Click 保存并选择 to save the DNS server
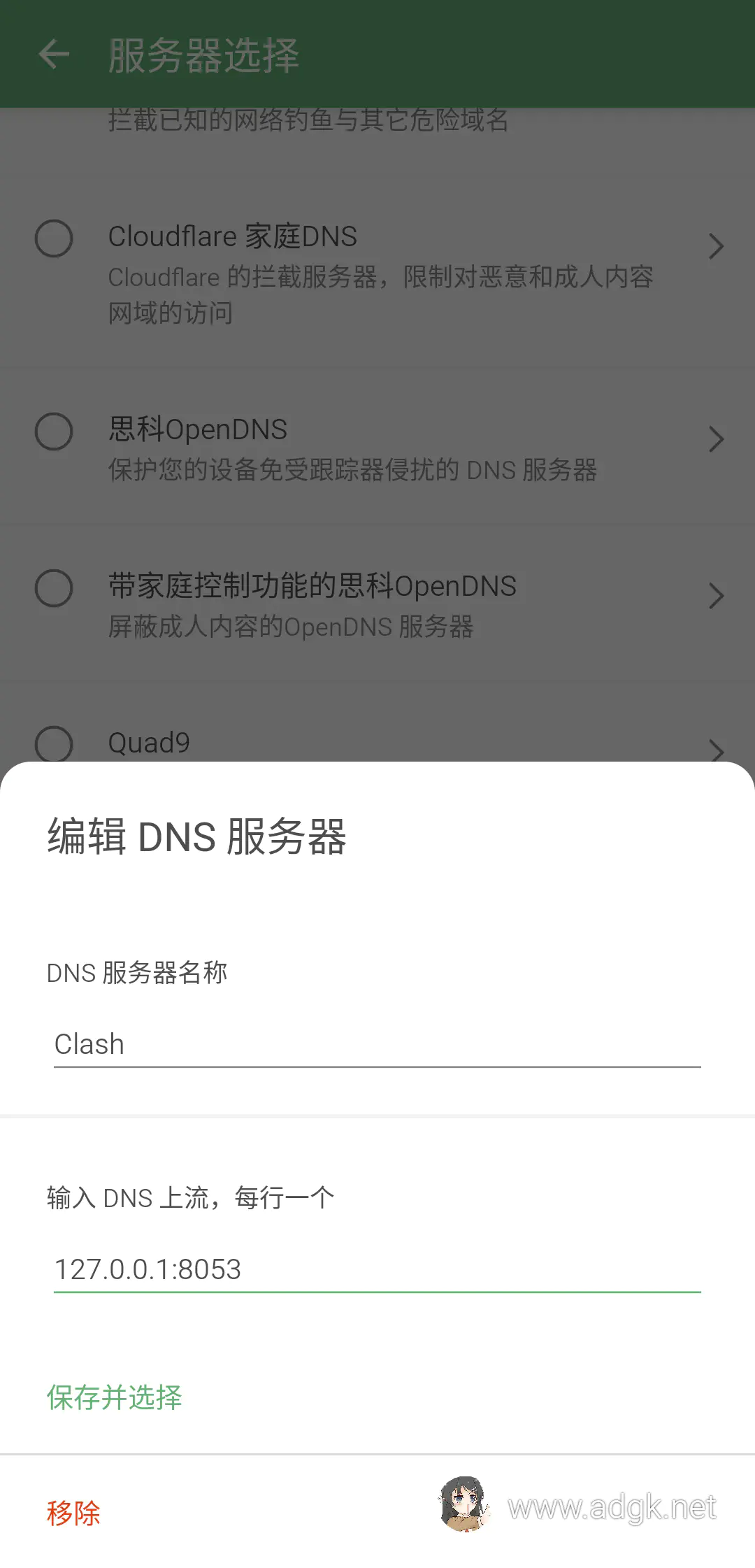 [115, 1399]
